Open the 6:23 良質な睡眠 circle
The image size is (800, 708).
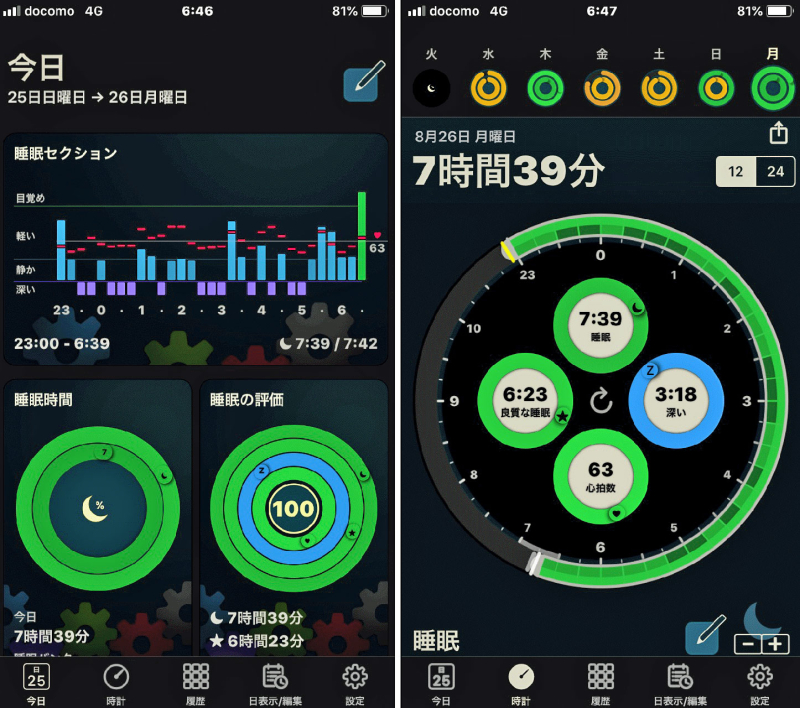pyautogui.click(x=523, y=401)
